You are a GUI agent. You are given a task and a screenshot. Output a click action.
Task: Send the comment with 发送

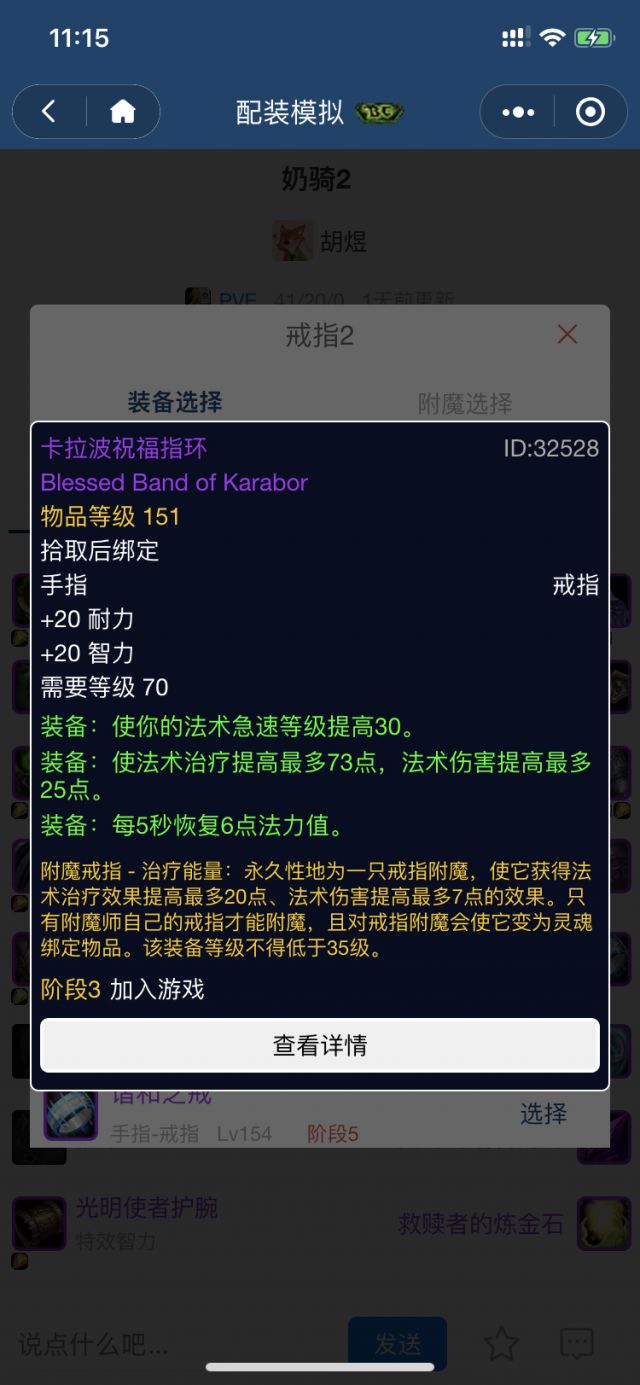[397, 1344]
